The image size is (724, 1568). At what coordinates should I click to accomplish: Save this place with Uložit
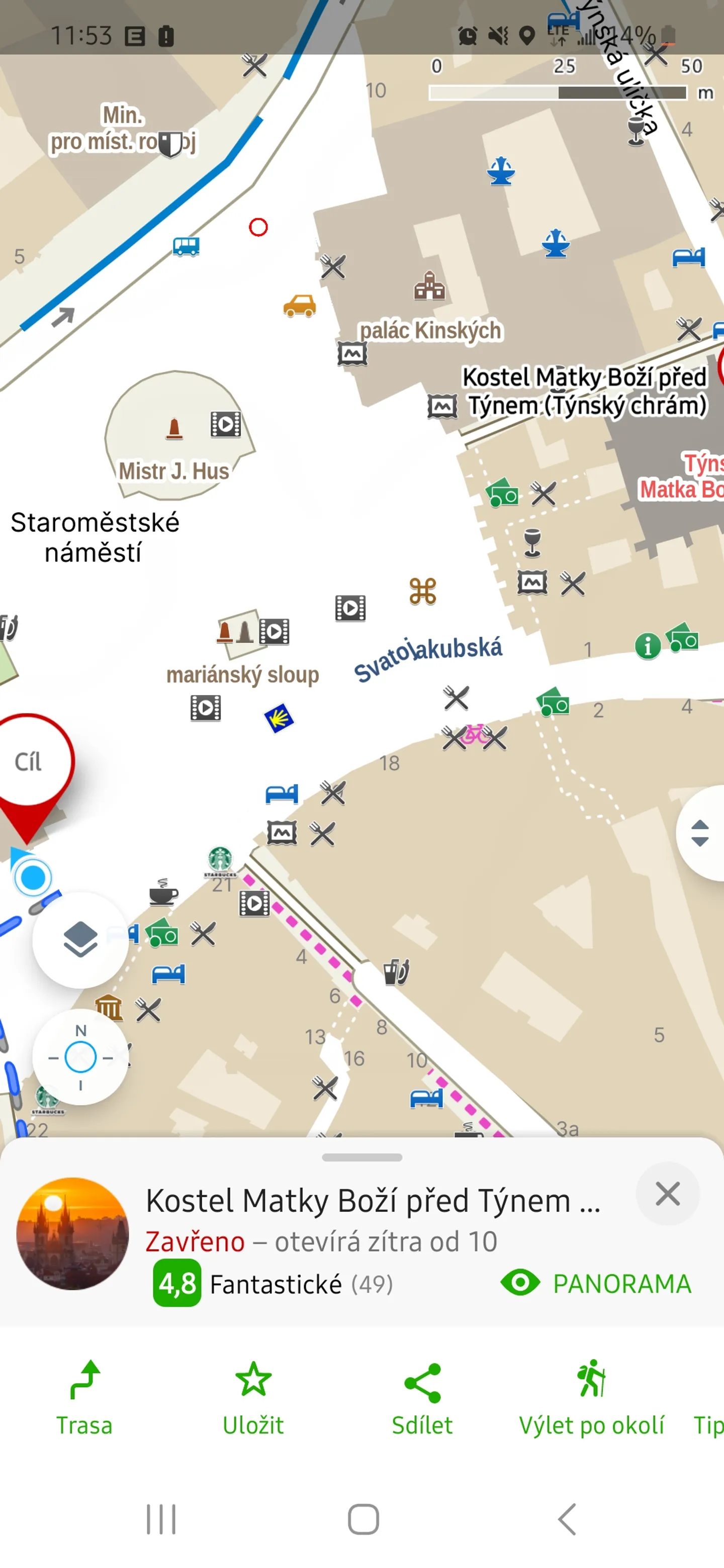[x=253, y=1396]
